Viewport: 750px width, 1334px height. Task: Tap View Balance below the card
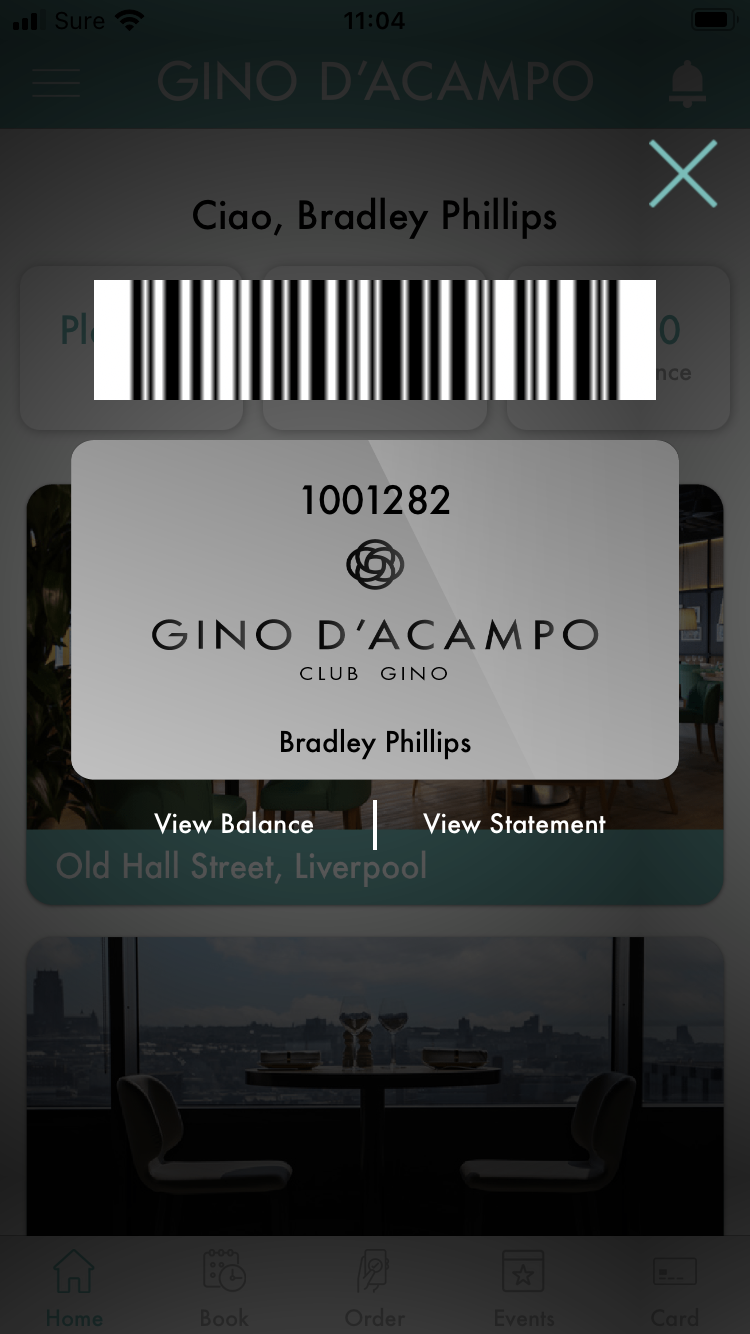point(234,824)
